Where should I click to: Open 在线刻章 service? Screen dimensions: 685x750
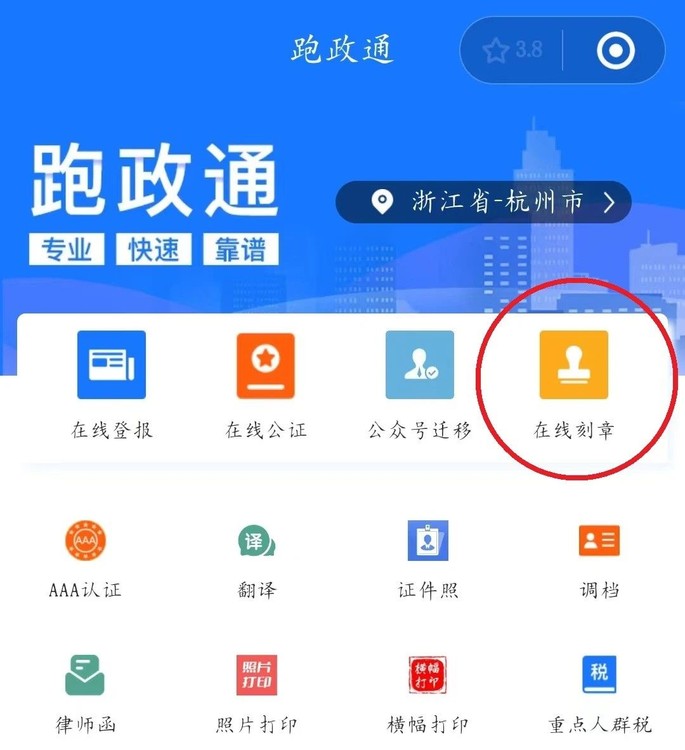(x=574, y=383)
